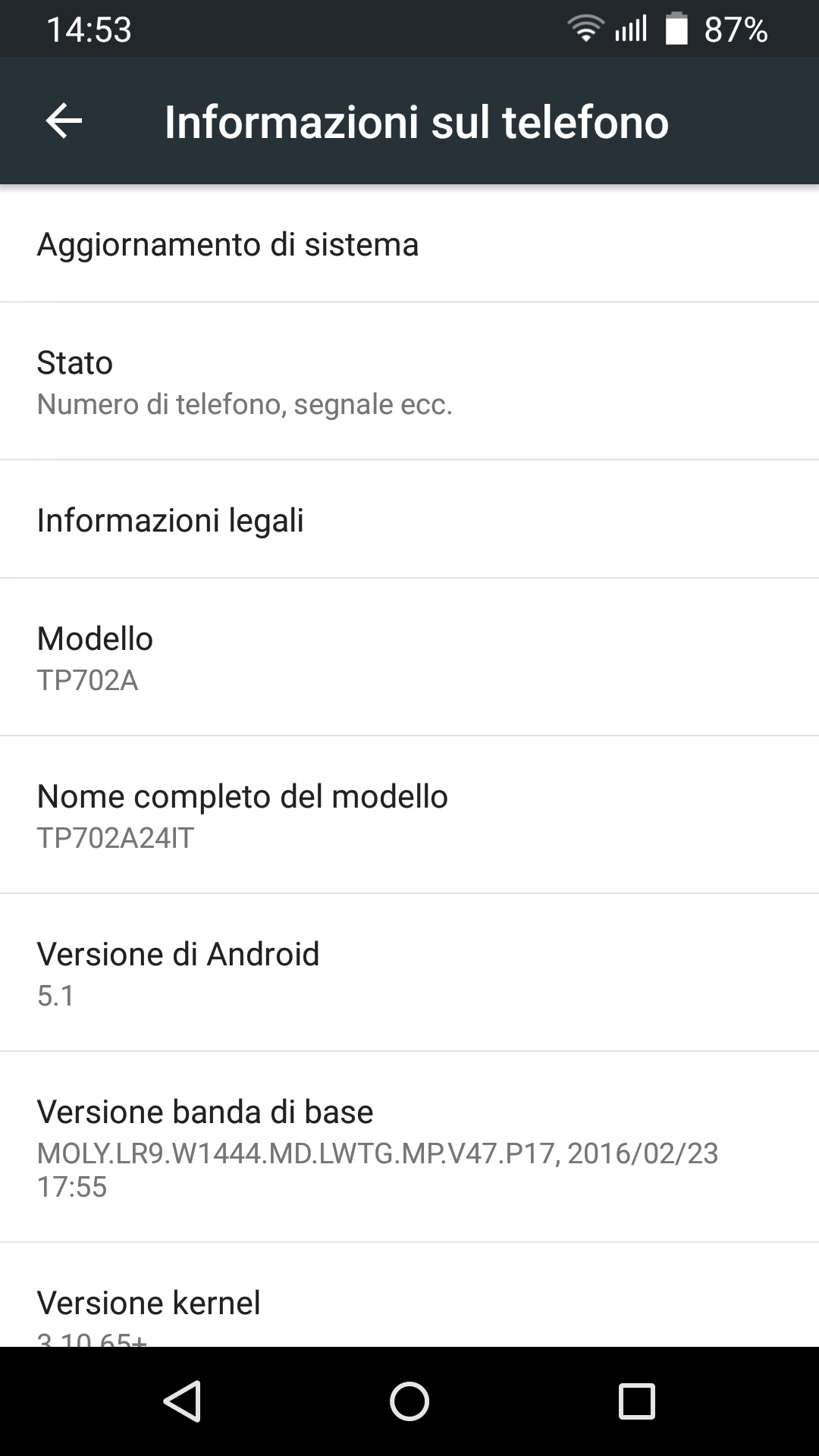Tap the Versione di Android row
Screen dimensions: 819x1456
(x=409, y=972)
